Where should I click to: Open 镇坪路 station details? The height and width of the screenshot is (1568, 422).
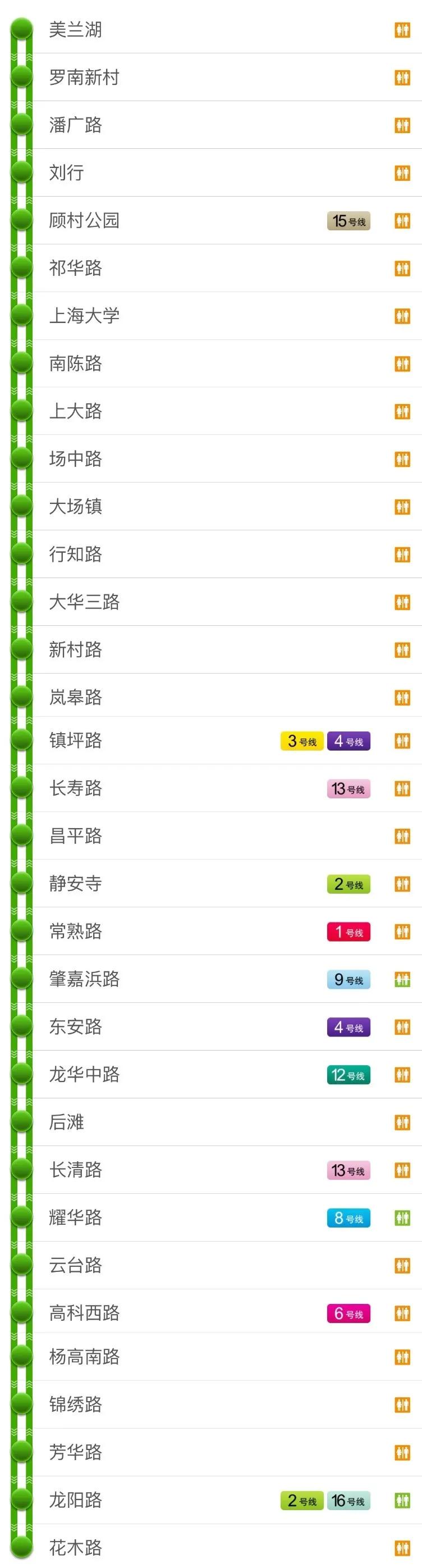point(75,741)
